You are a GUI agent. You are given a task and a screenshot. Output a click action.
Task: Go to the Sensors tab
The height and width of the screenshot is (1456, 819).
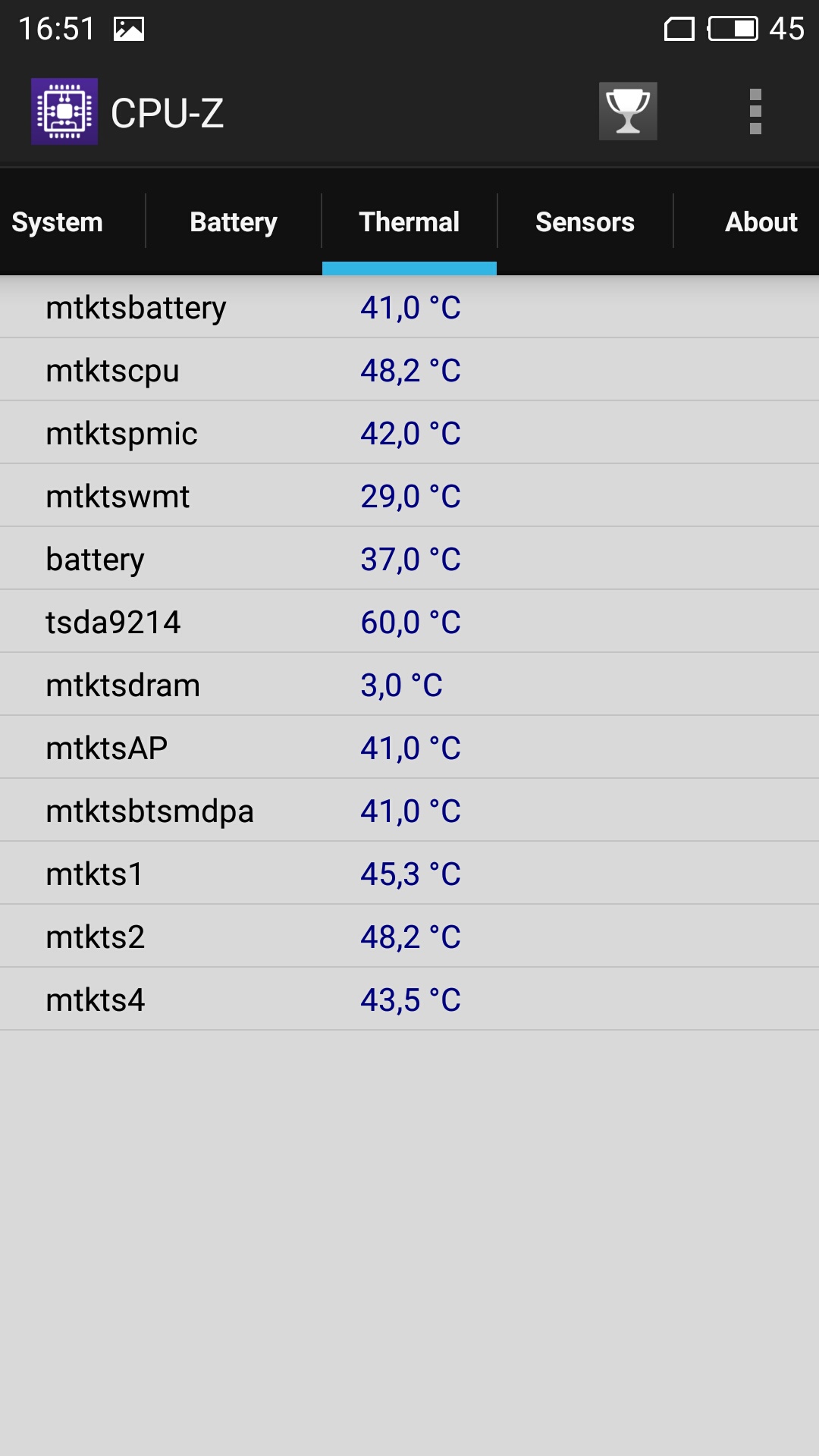point(585,221)
